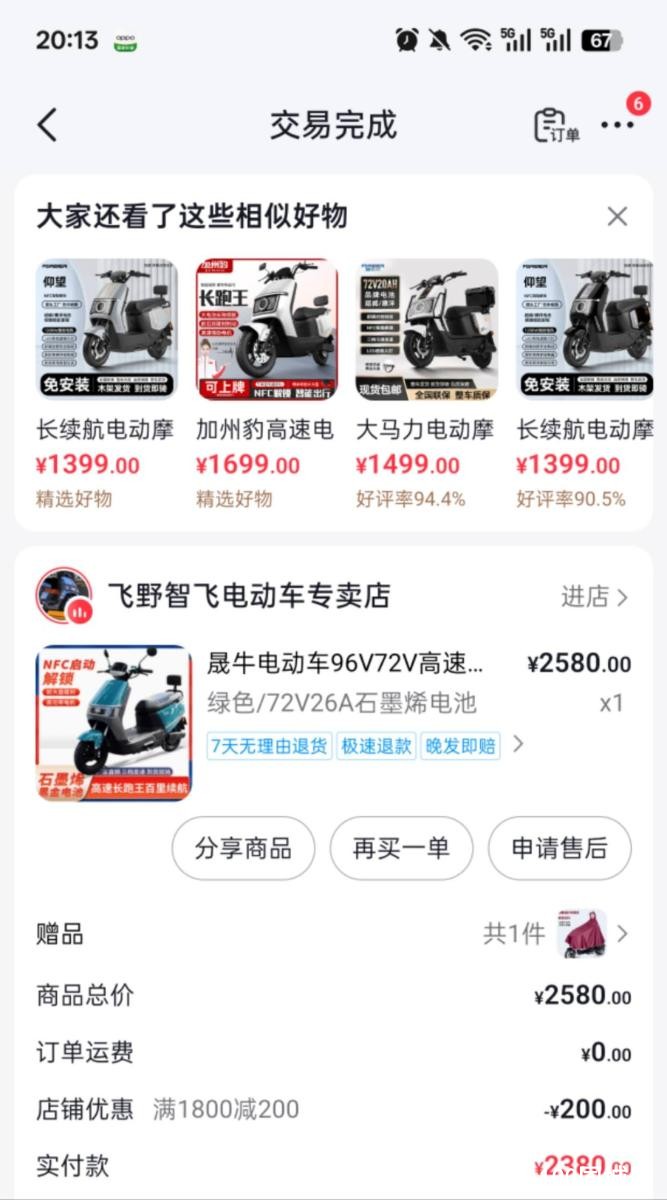The height and width of the screenshot is (1200, 667).
Task: Open the 订单 orders icon
Action: click(x=555, y=125)
